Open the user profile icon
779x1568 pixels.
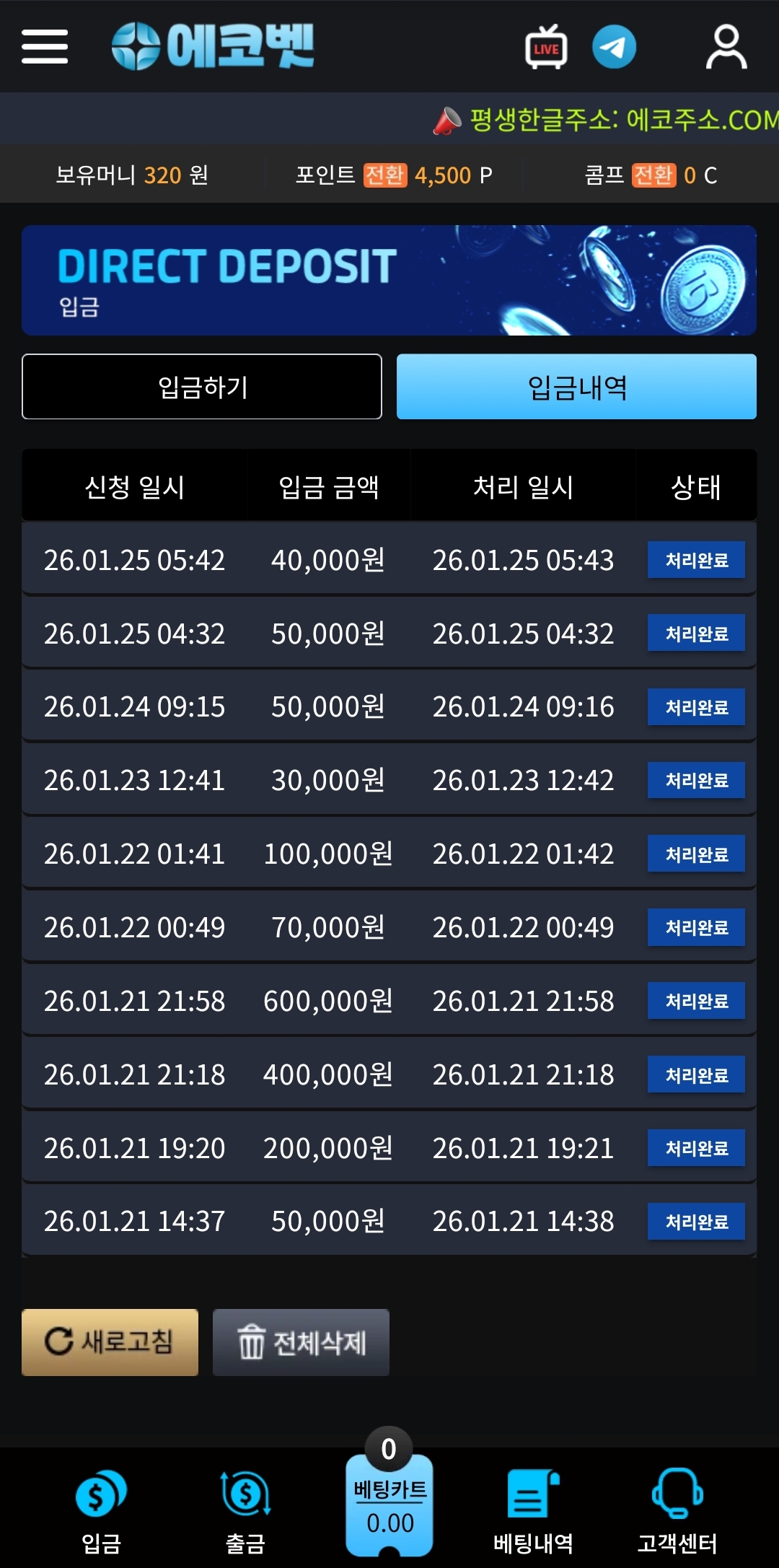coord(726,48)
